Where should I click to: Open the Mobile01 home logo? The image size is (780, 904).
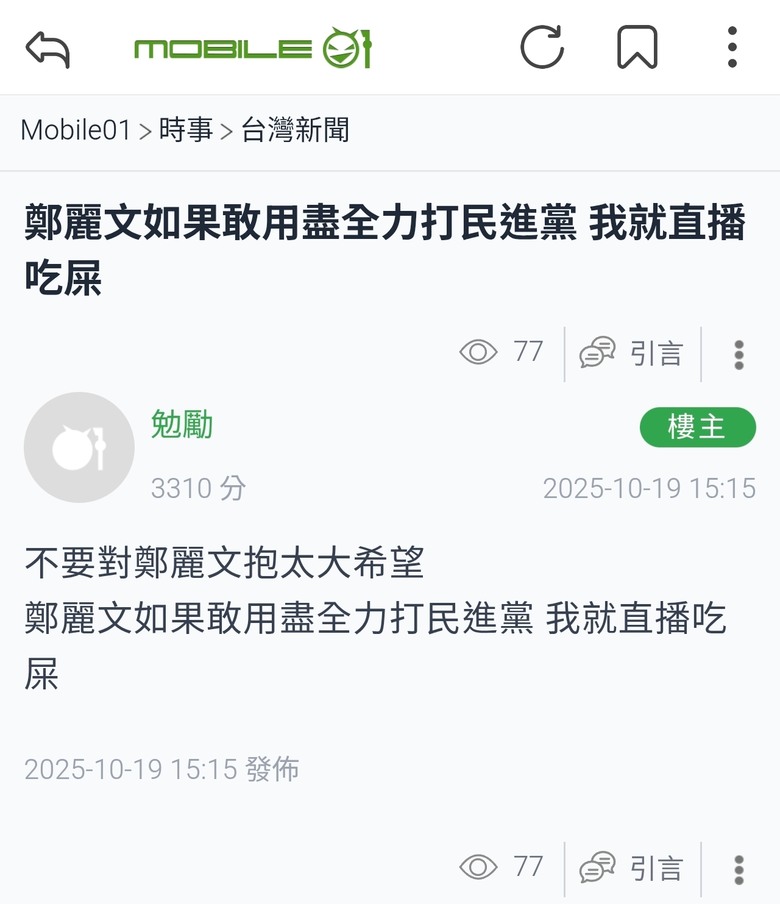253,48
